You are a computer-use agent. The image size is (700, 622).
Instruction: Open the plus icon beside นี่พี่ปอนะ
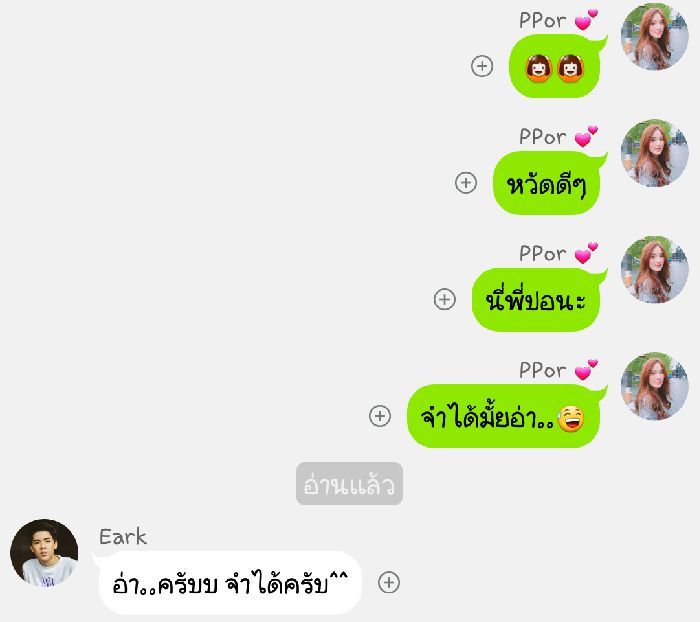(445, 299)
